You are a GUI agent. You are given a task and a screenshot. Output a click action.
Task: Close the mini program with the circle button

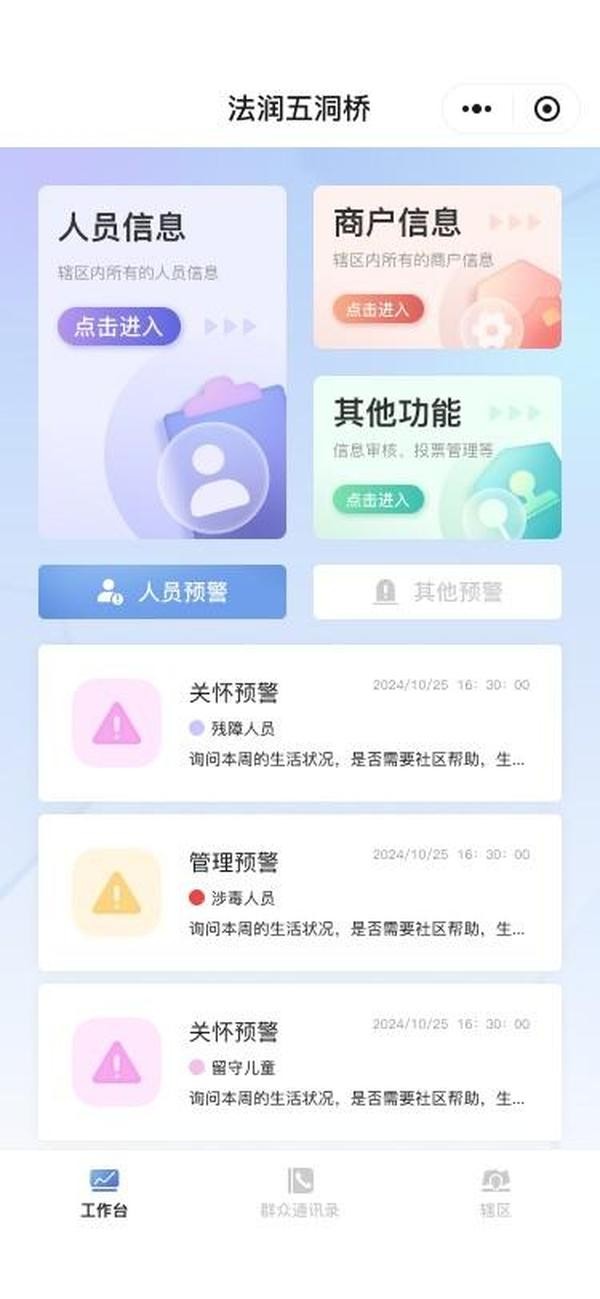tap(546, 109)
